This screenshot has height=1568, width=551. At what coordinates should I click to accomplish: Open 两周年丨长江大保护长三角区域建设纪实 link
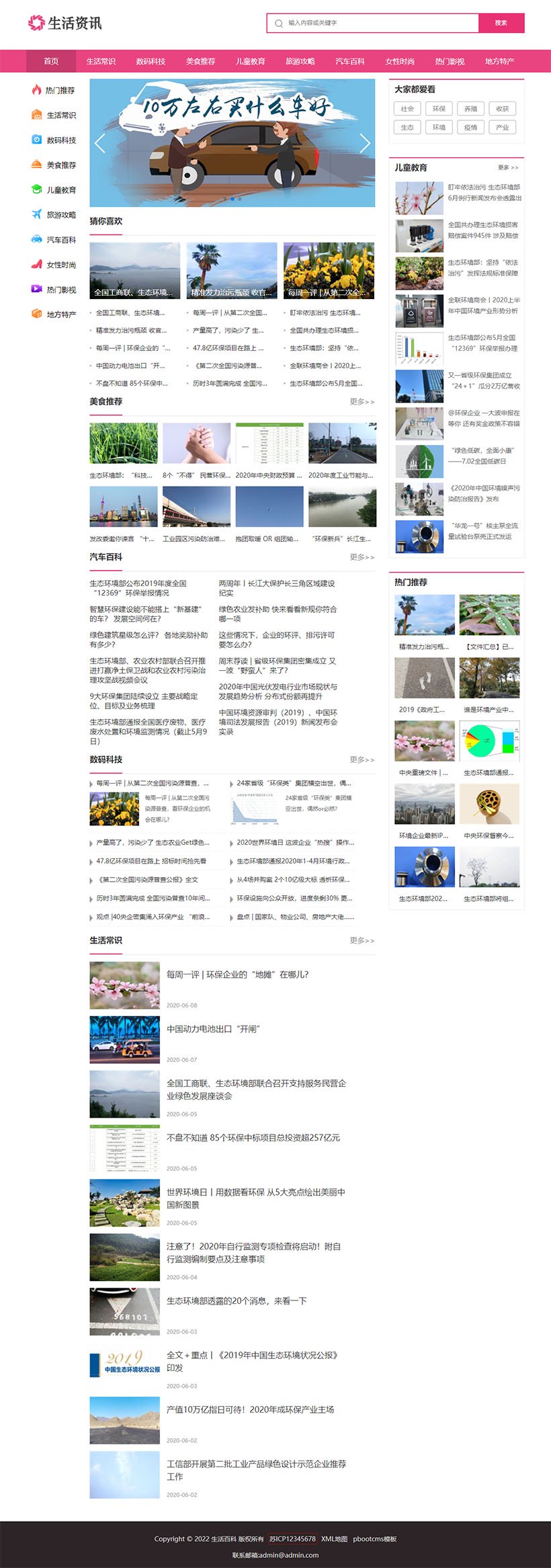(276, 588)
